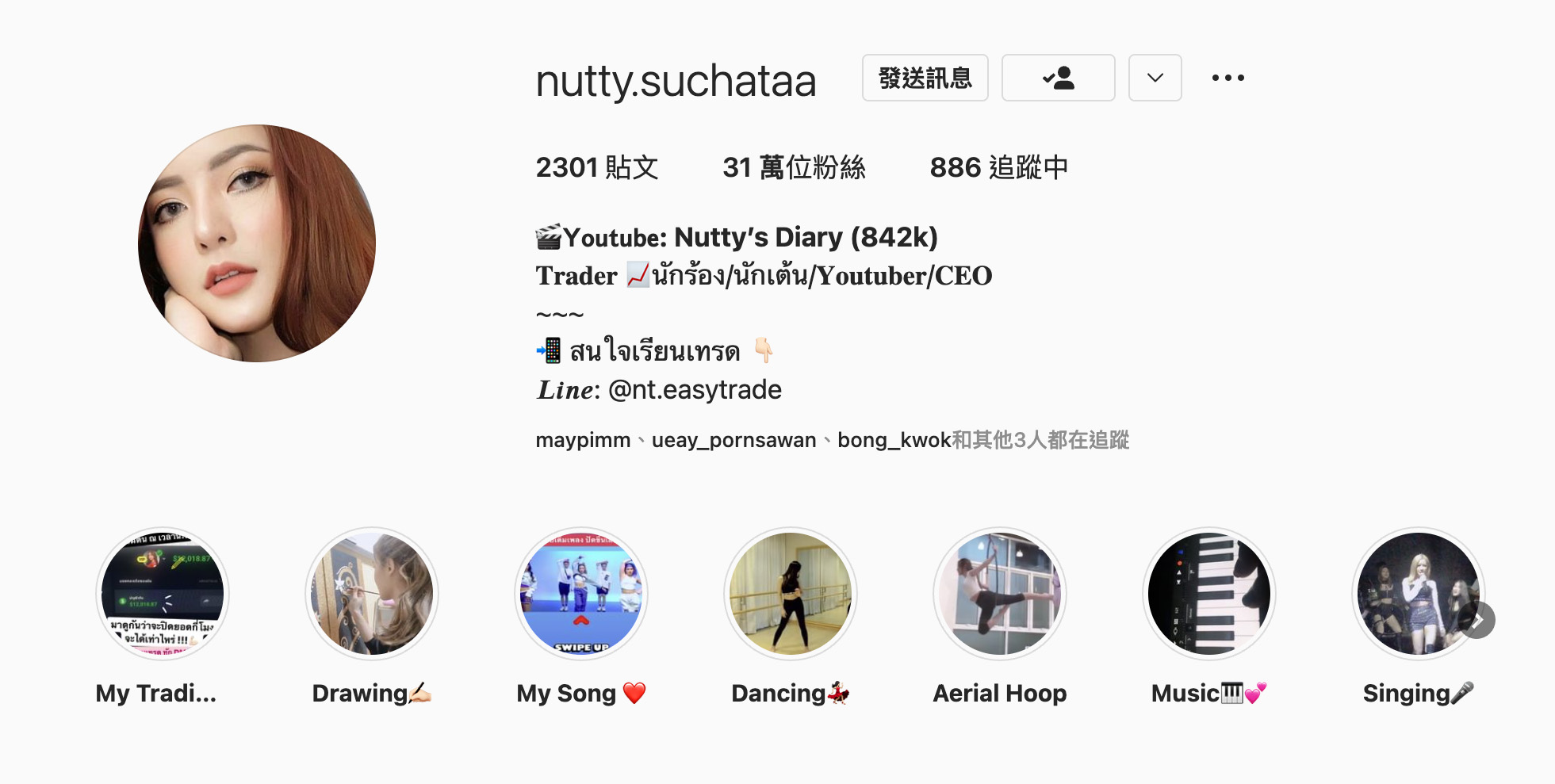The image size is (1555, 784).
Task: Open mutual follower ueay_pornsawan's profile
Action: [x=733, y=440]
